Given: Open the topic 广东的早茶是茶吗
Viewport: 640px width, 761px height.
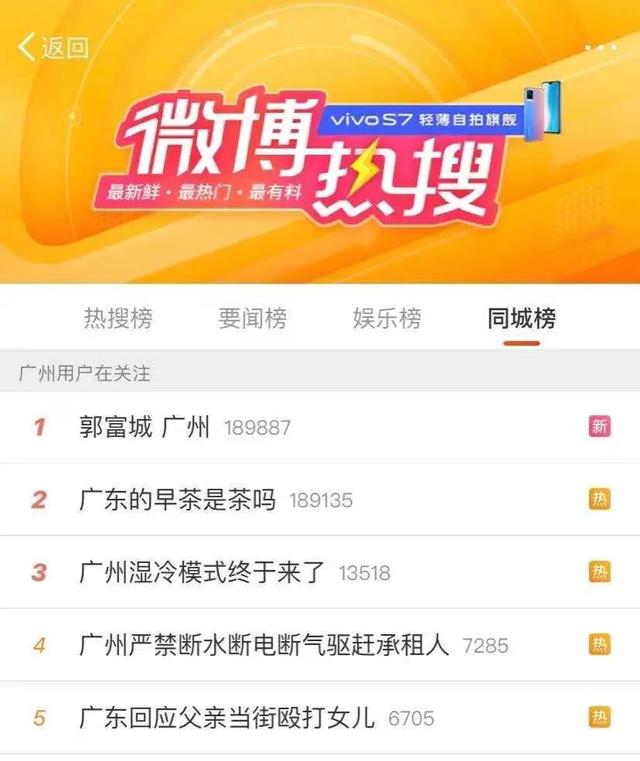Looking at the screenshot, I should point(177,500).
